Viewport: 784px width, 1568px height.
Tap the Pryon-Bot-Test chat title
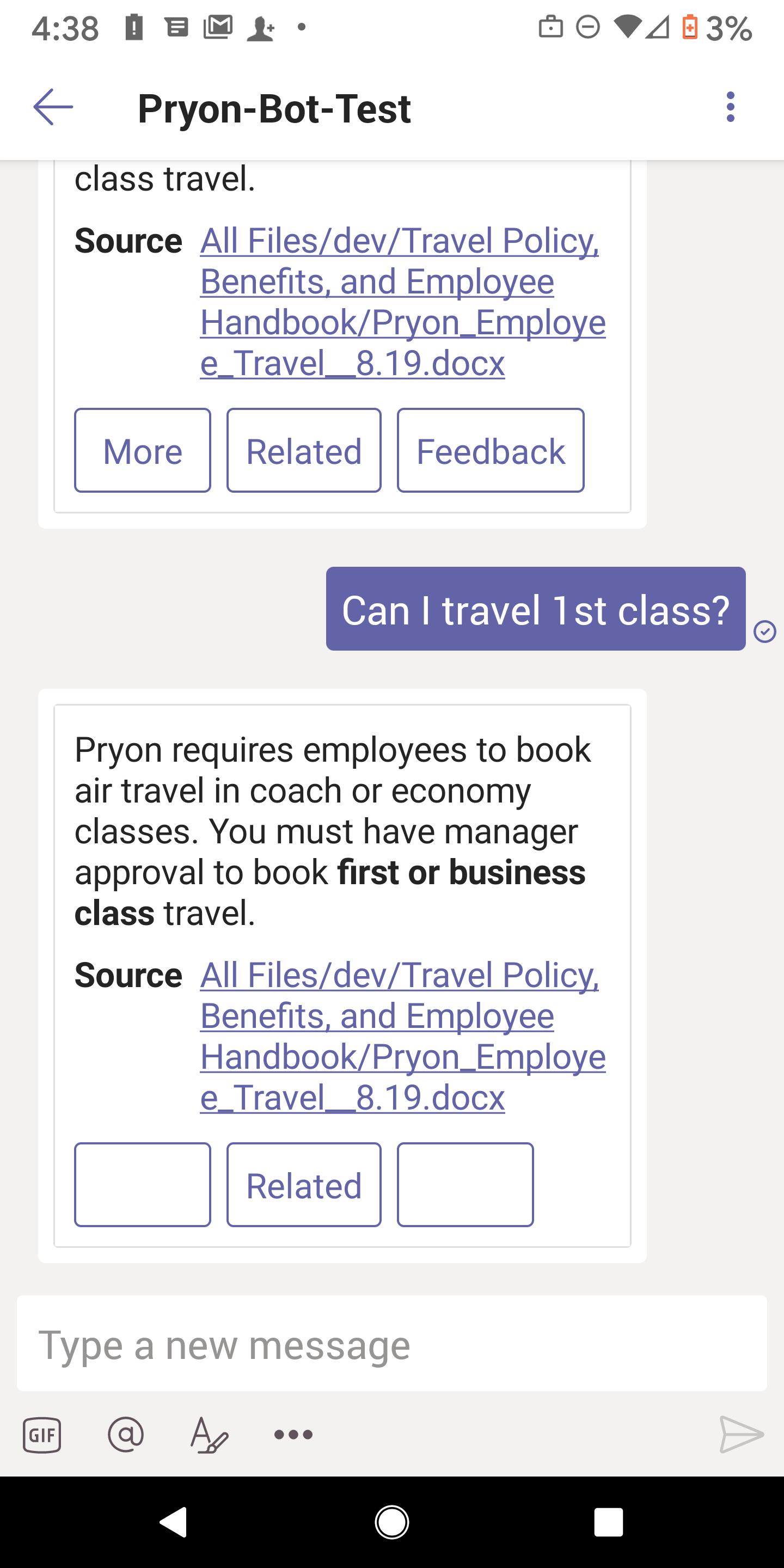(274, 109)
